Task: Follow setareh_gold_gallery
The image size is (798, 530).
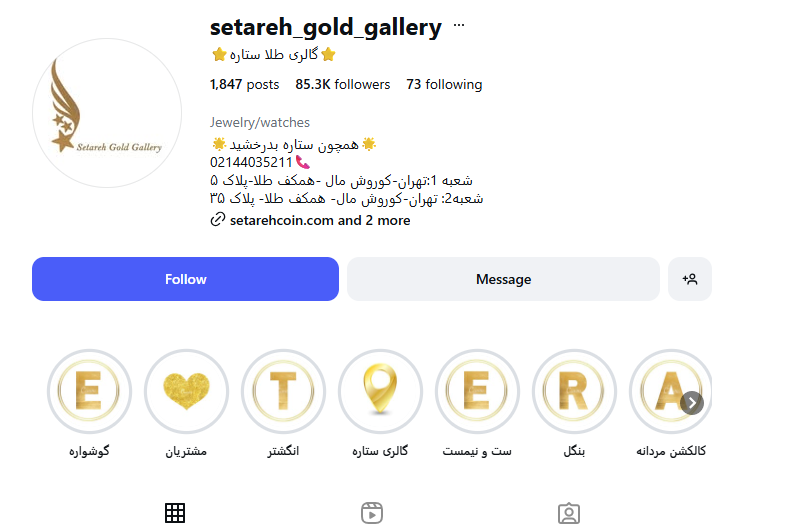Action: pyautogui.click(x=185, y=279)
